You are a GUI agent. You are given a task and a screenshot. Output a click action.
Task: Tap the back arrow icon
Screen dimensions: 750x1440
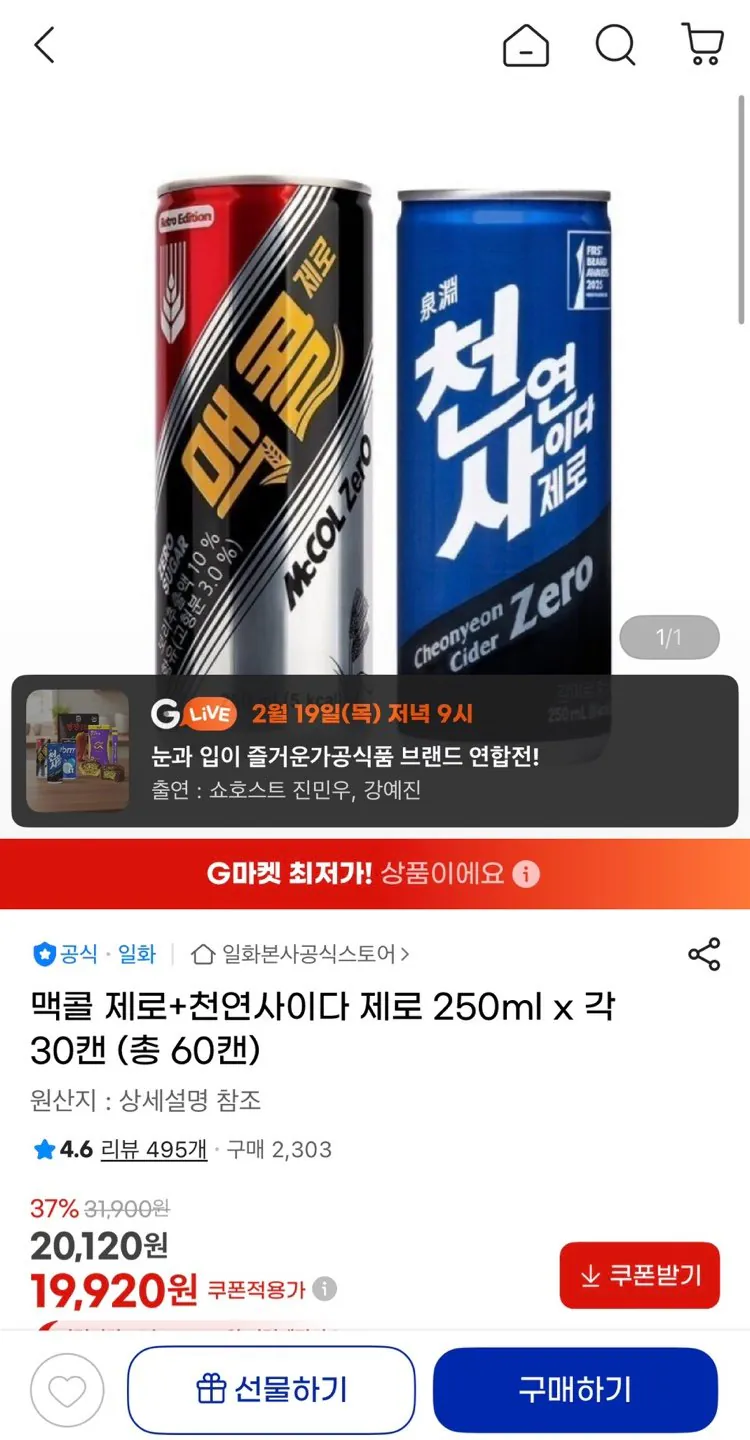[x=42, y=45]
